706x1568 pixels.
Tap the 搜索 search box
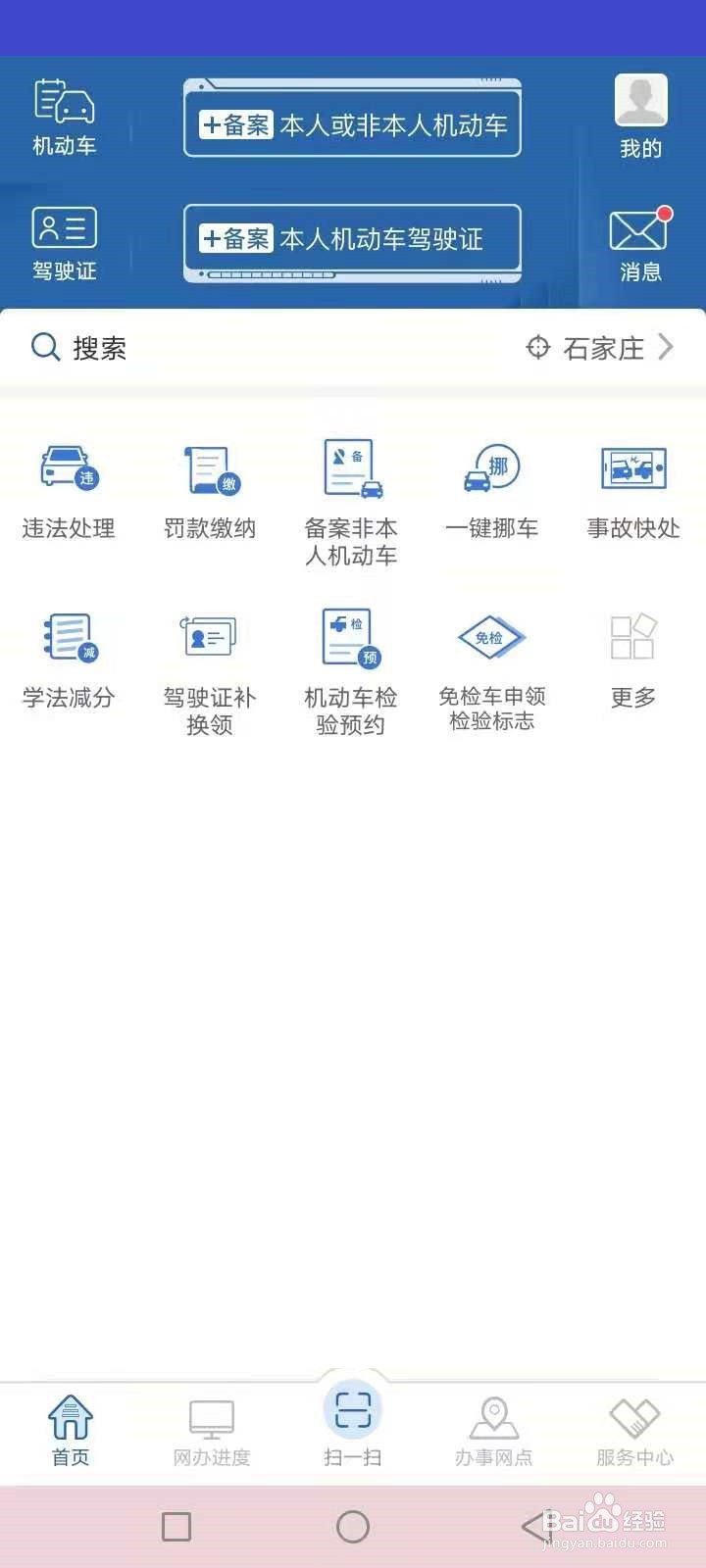click(265, 348)
